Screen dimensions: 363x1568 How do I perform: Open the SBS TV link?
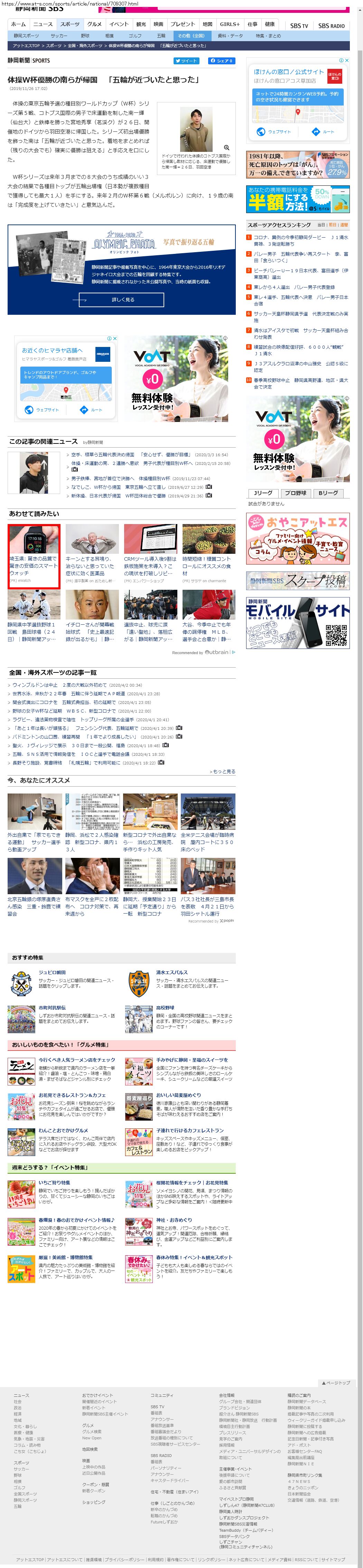tap(299, 26)
